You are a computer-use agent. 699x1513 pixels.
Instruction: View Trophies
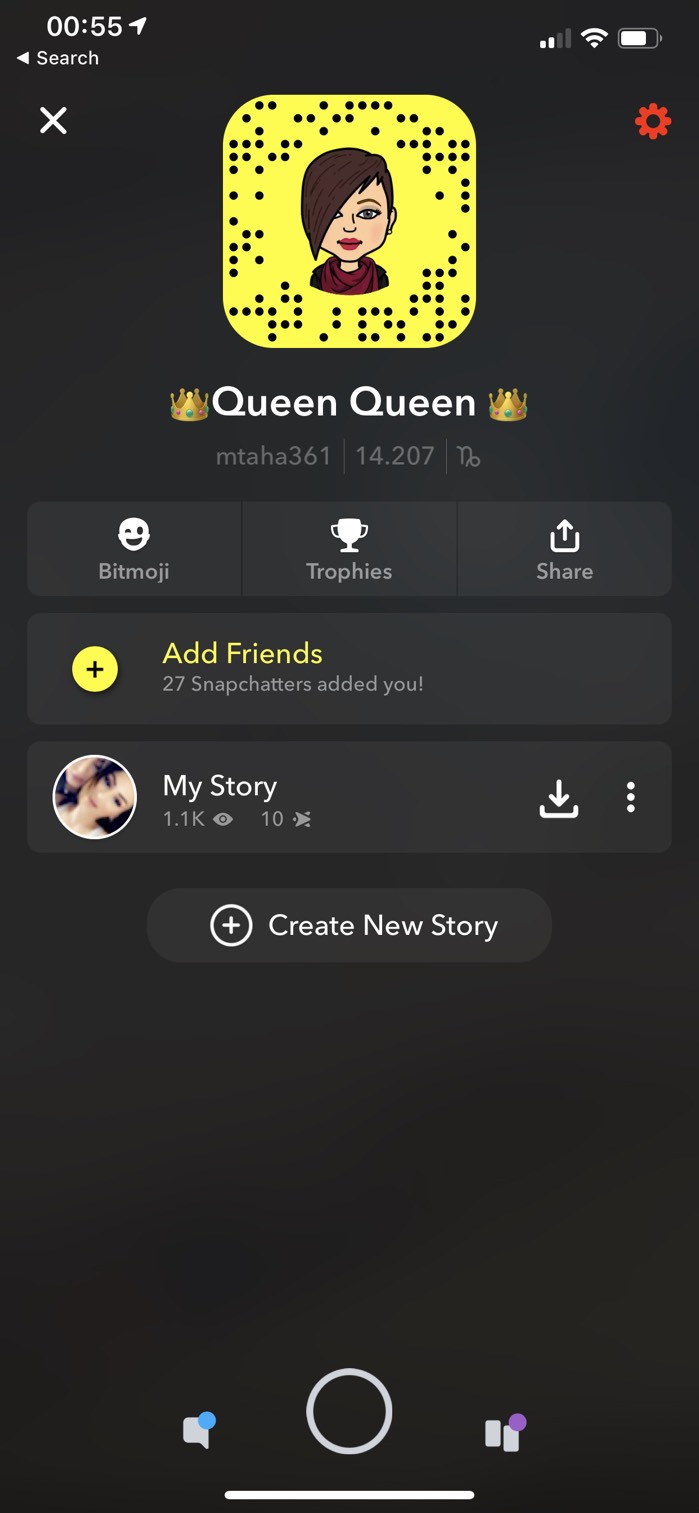click(349, 549)
